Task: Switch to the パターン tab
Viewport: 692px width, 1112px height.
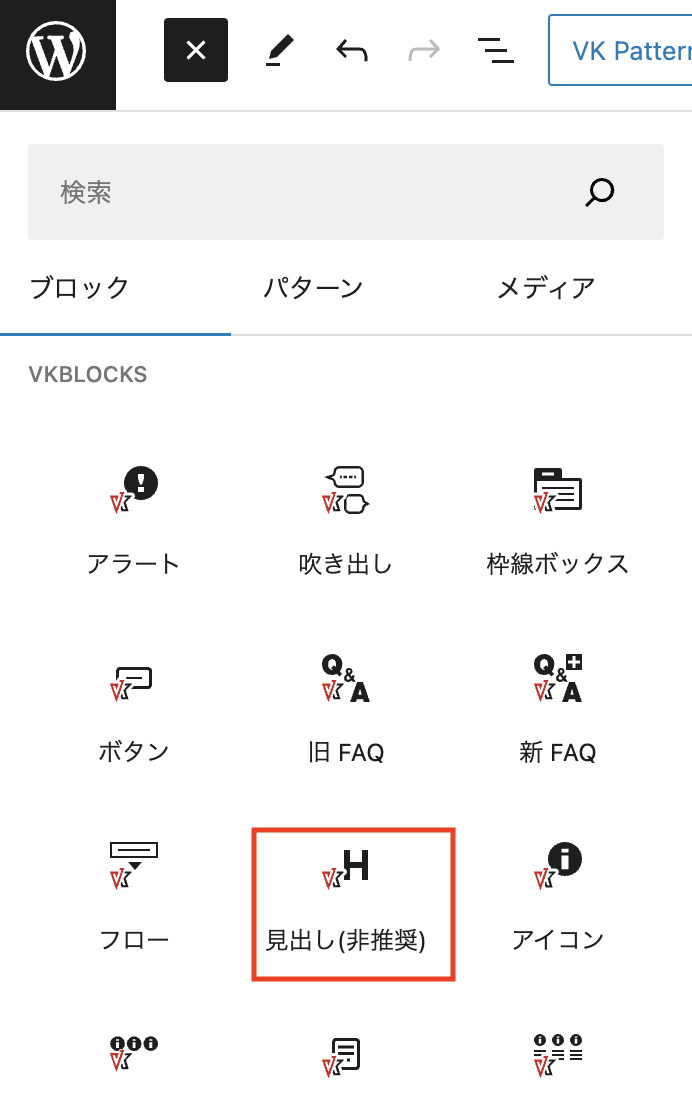Action: (313, 289)
